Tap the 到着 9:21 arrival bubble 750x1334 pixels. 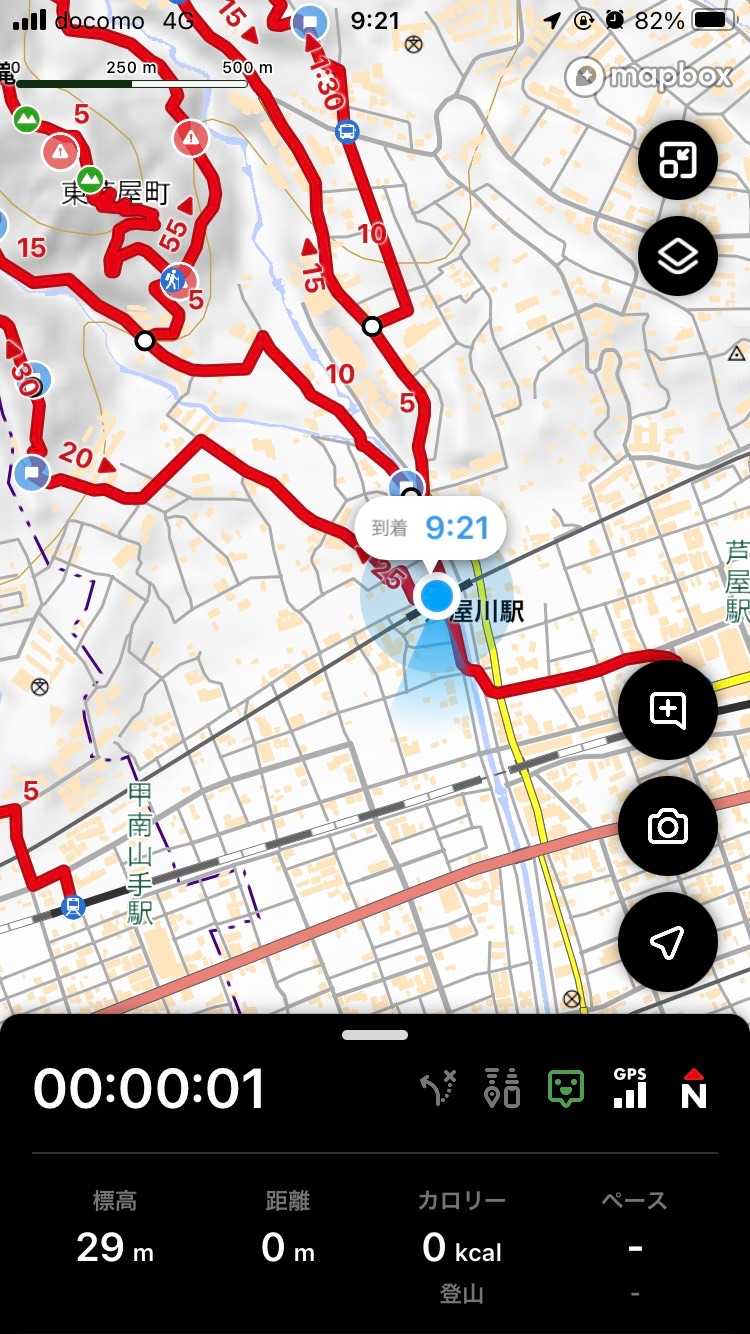coord(430,528)
